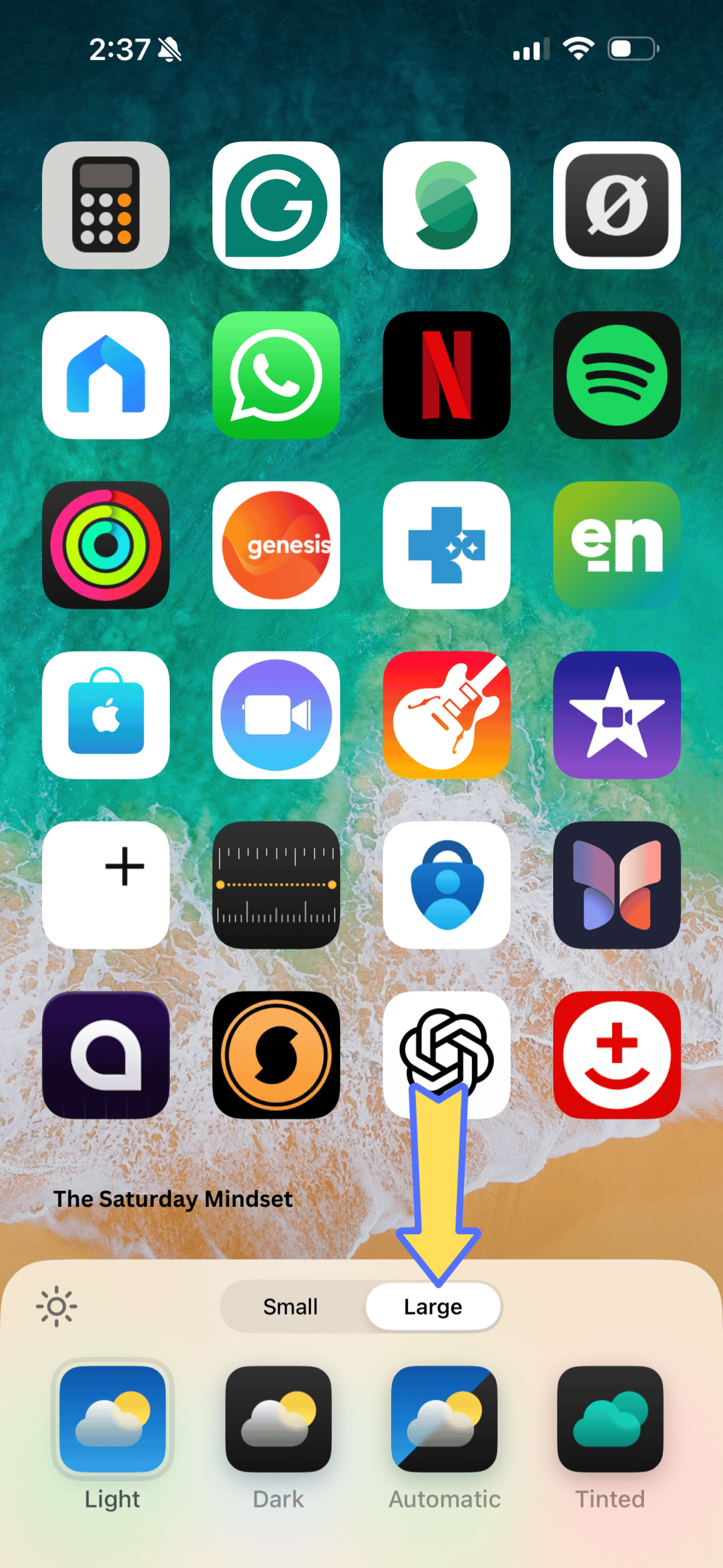Open WhatsApp
The image size is (723, 1568).
pos(277,375)
